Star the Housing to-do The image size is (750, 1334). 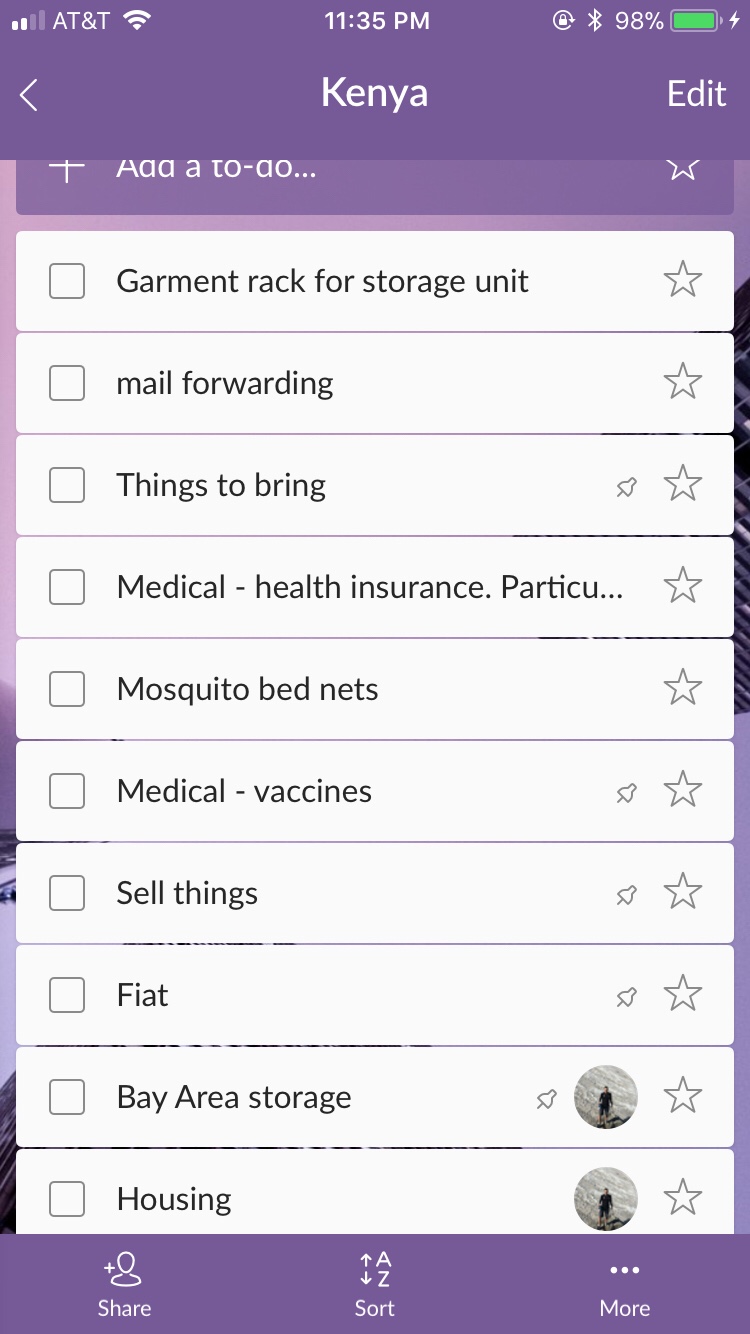683,1198
